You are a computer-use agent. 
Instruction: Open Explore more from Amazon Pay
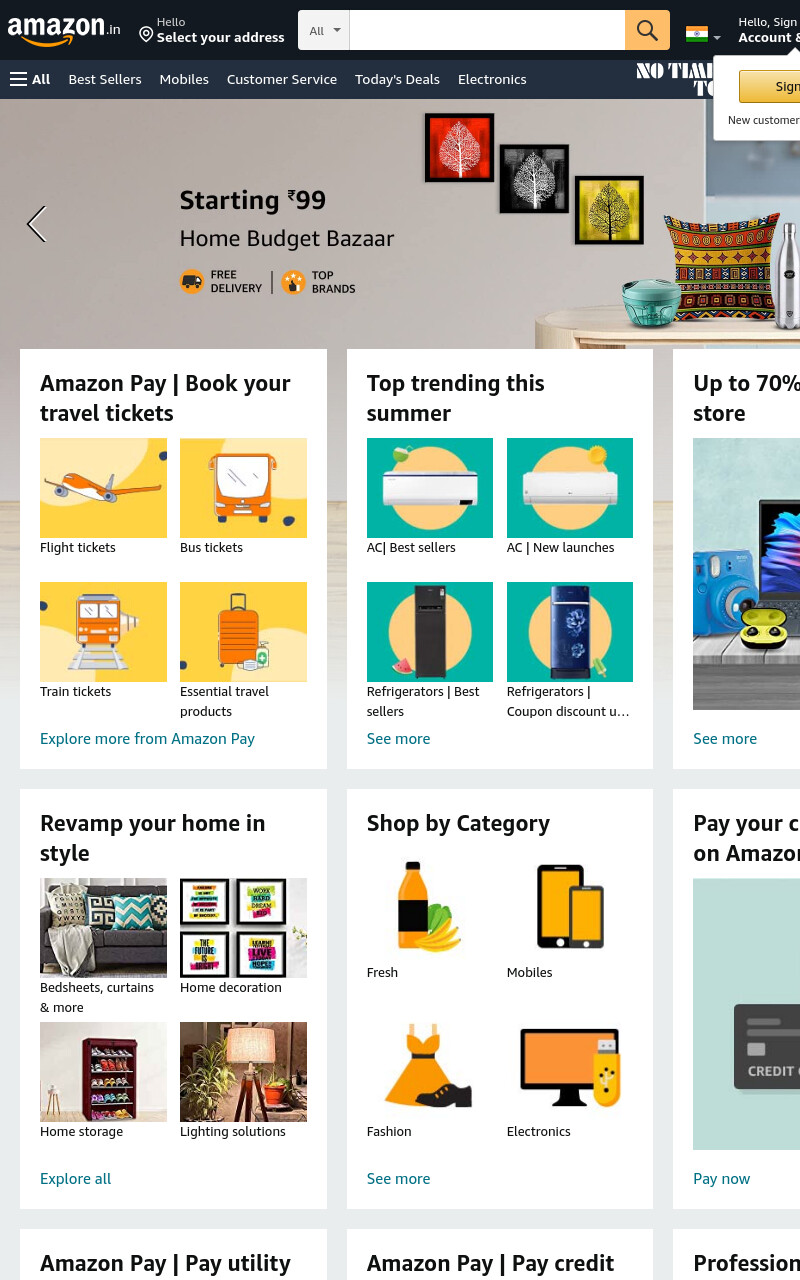tap(147, 738)
